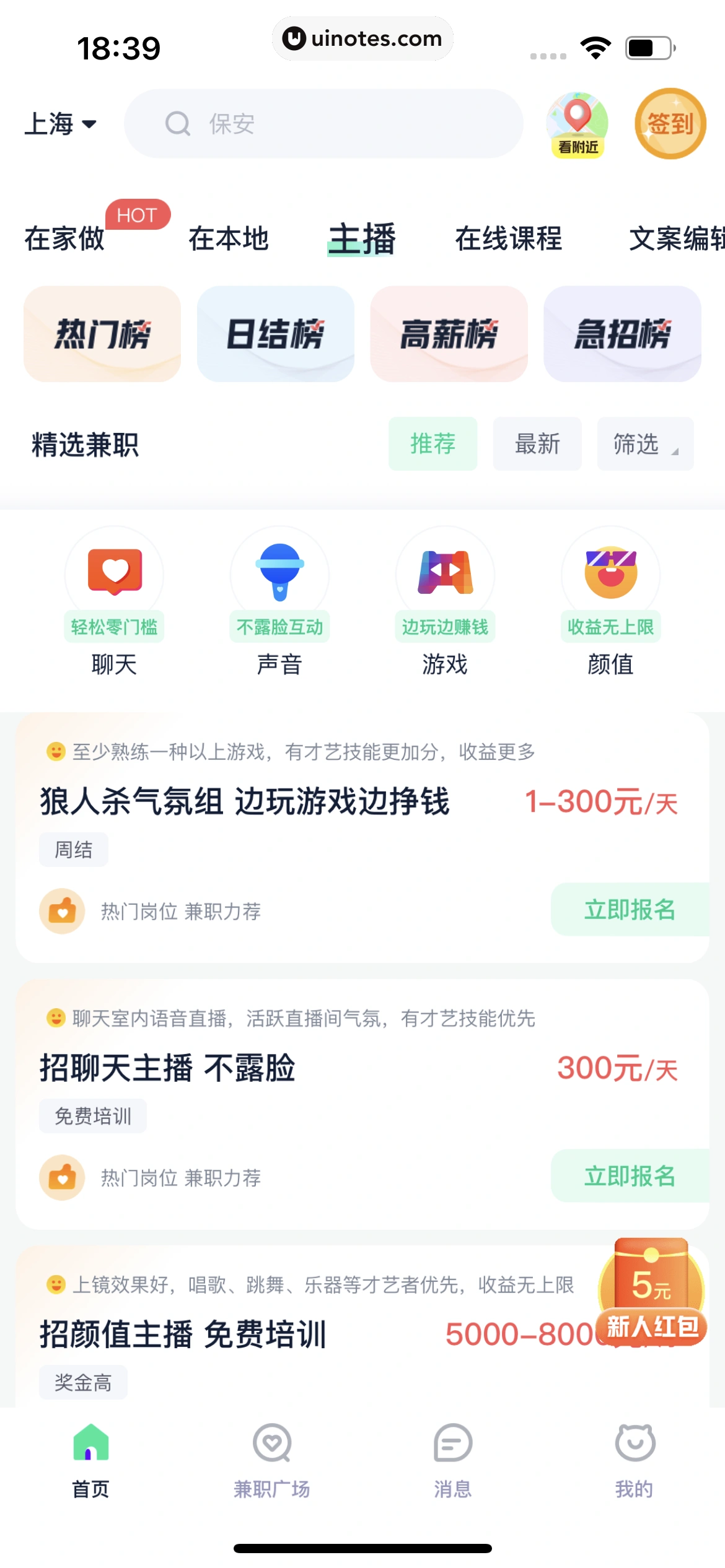The width and height of the screenshot is (725, 1568).
Task: Sort jobs by 最新
Action: (x=537, y=444)
